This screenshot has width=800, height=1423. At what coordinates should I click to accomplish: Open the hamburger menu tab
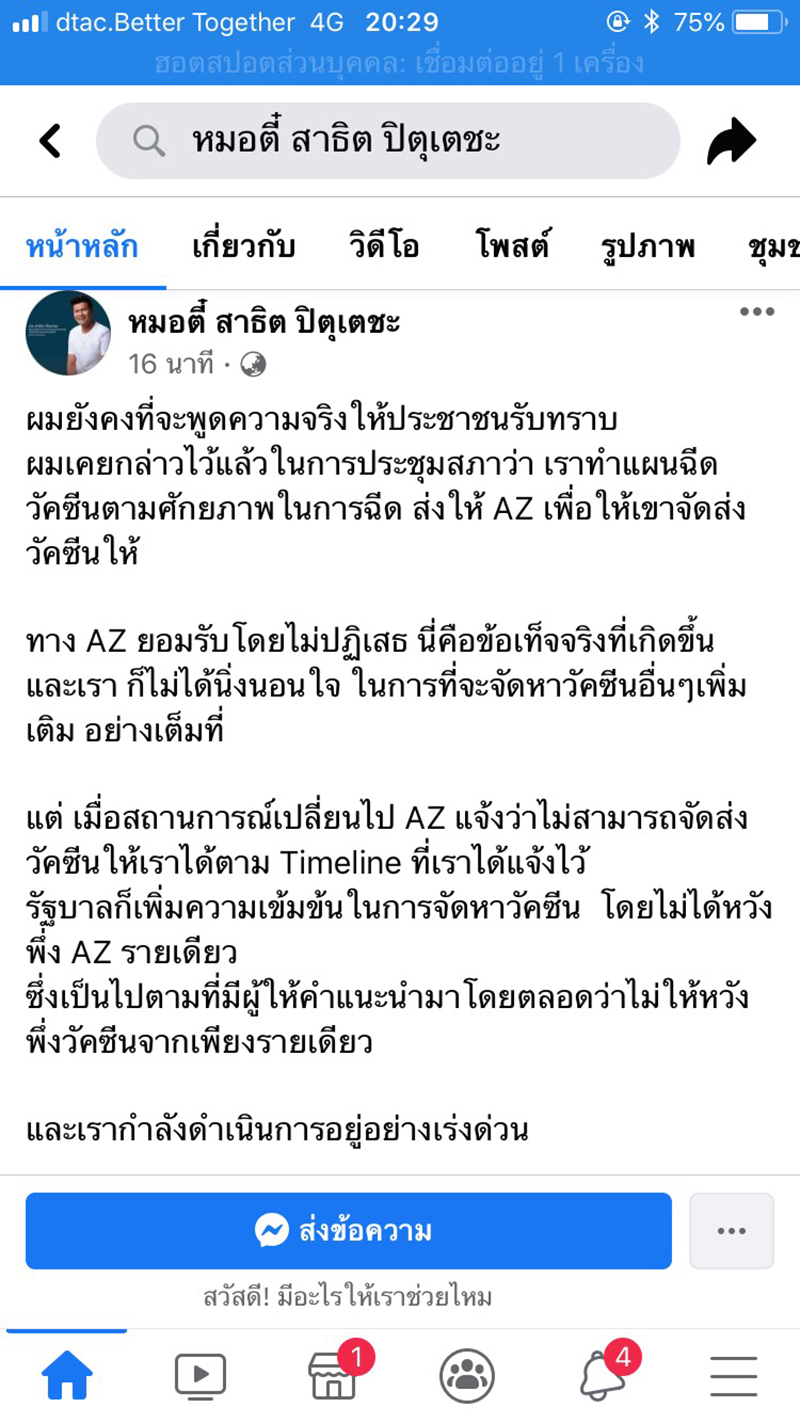click(x=733, y=1376)
